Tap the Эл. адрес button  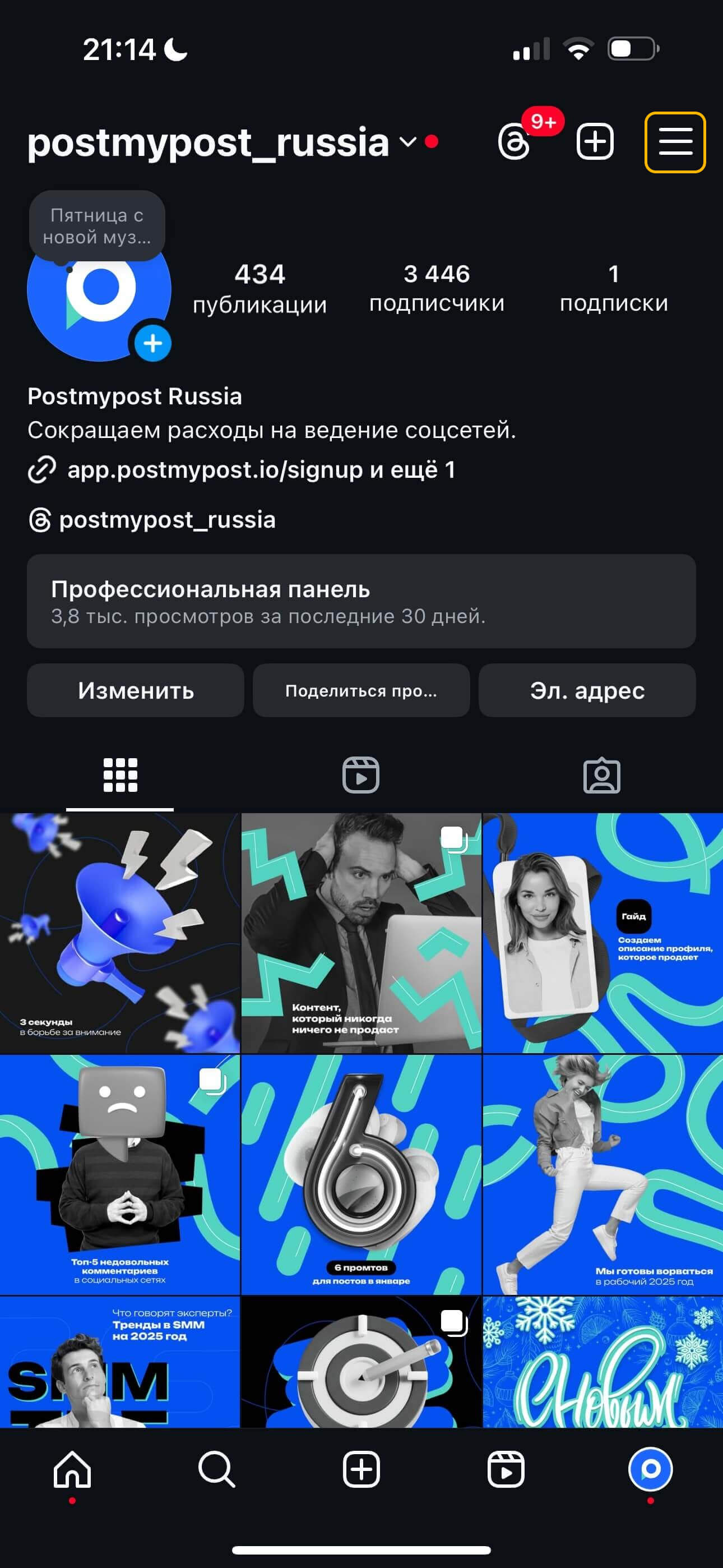click(x=587, y=690)
